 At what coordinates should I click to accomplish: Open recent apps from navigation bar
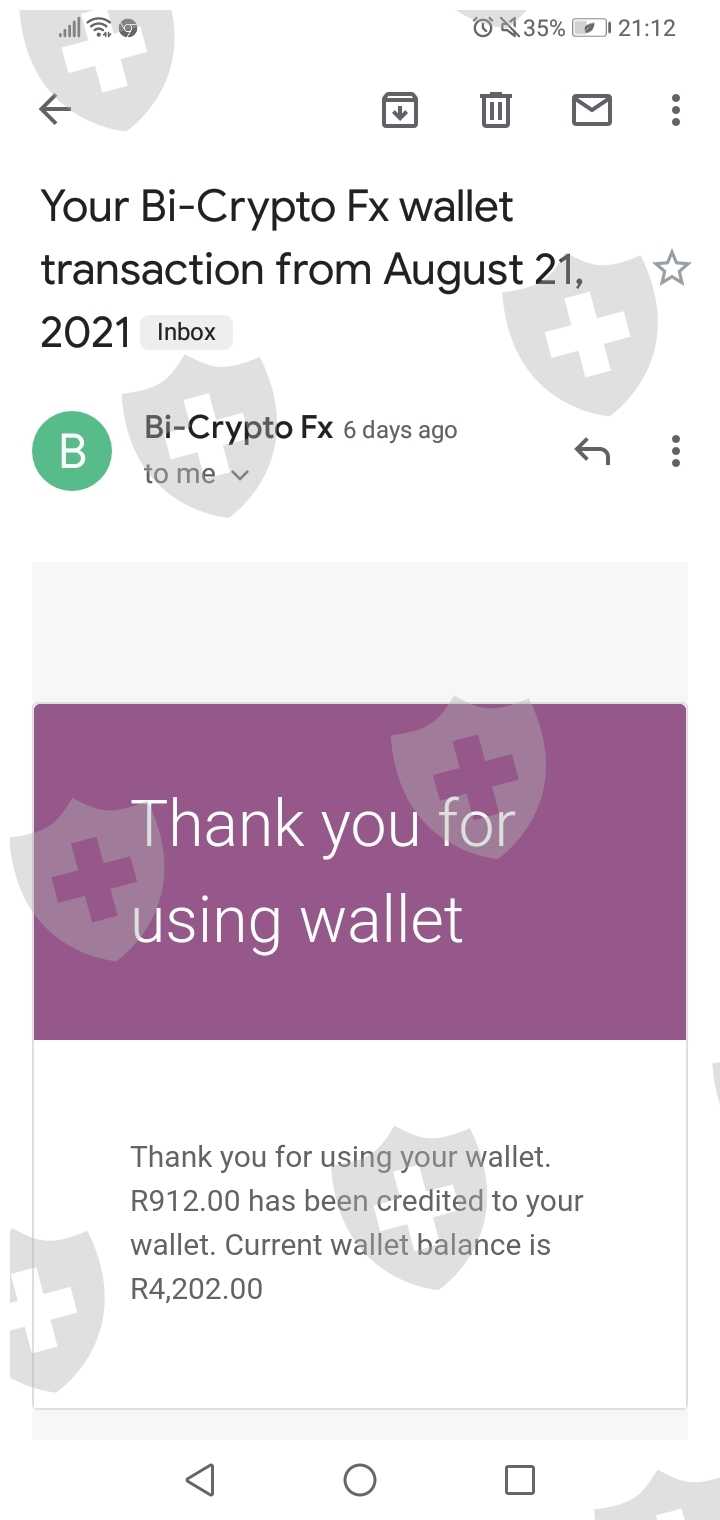point(520,1479)
